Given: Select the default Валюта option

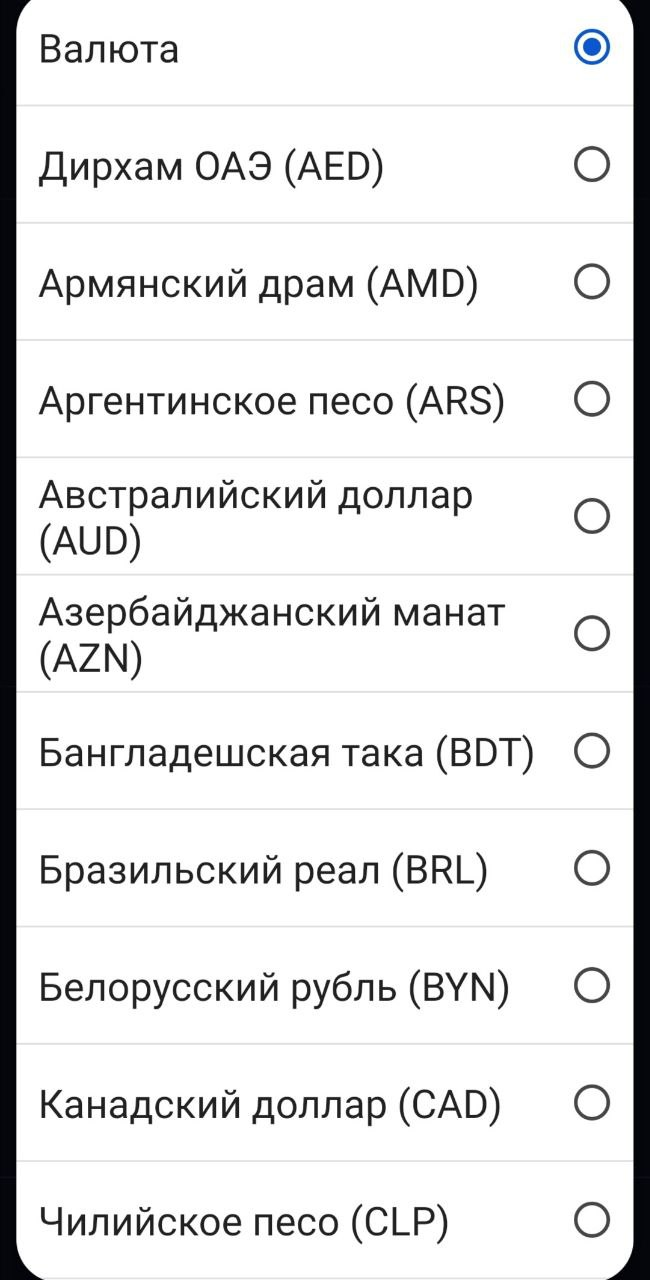Looking at the screenshot, I should click(x=592, y=47).
